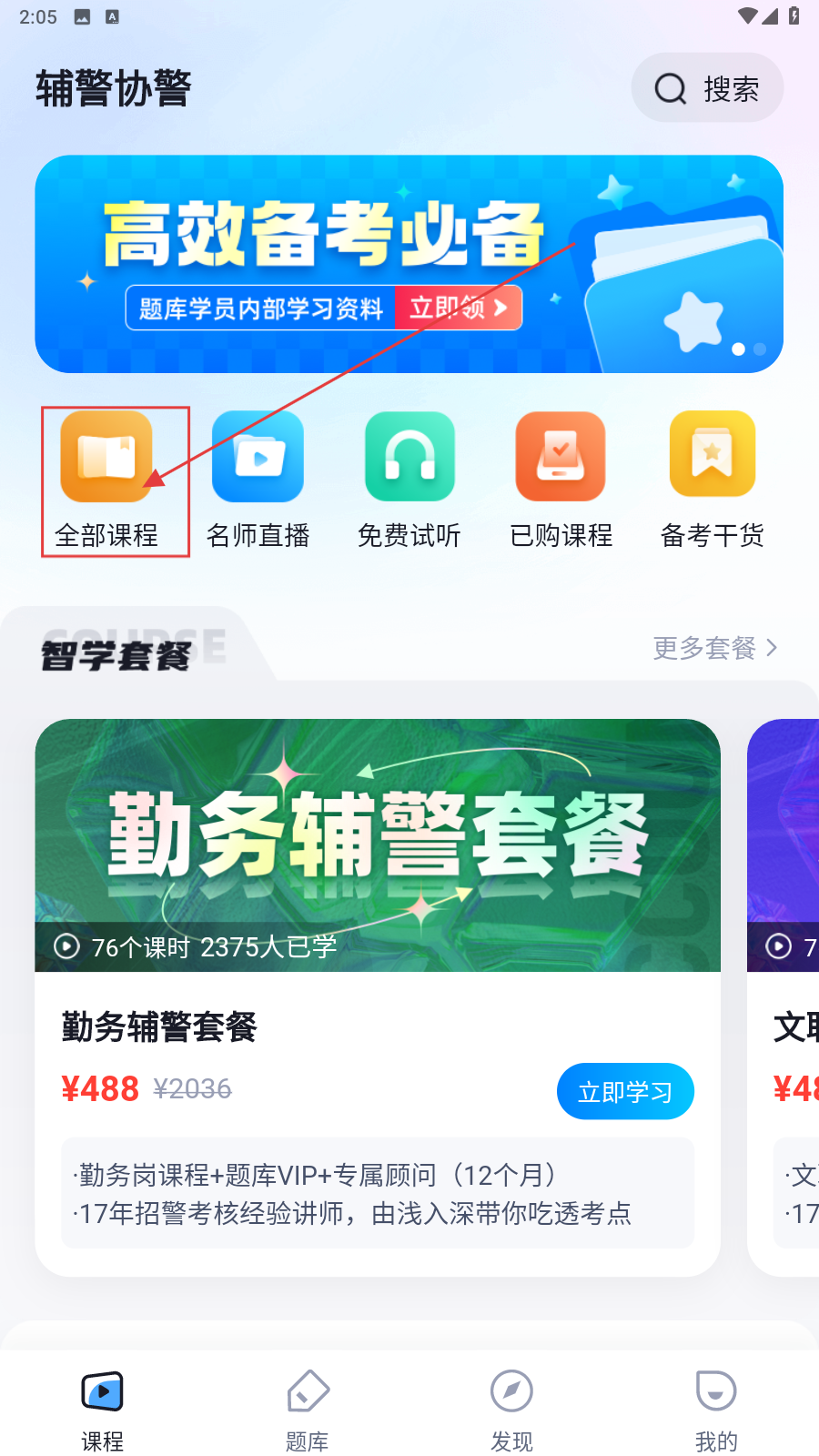
Task: Tap 立即学习 on 勤务辅警套餐
Action: point(625,1091)
